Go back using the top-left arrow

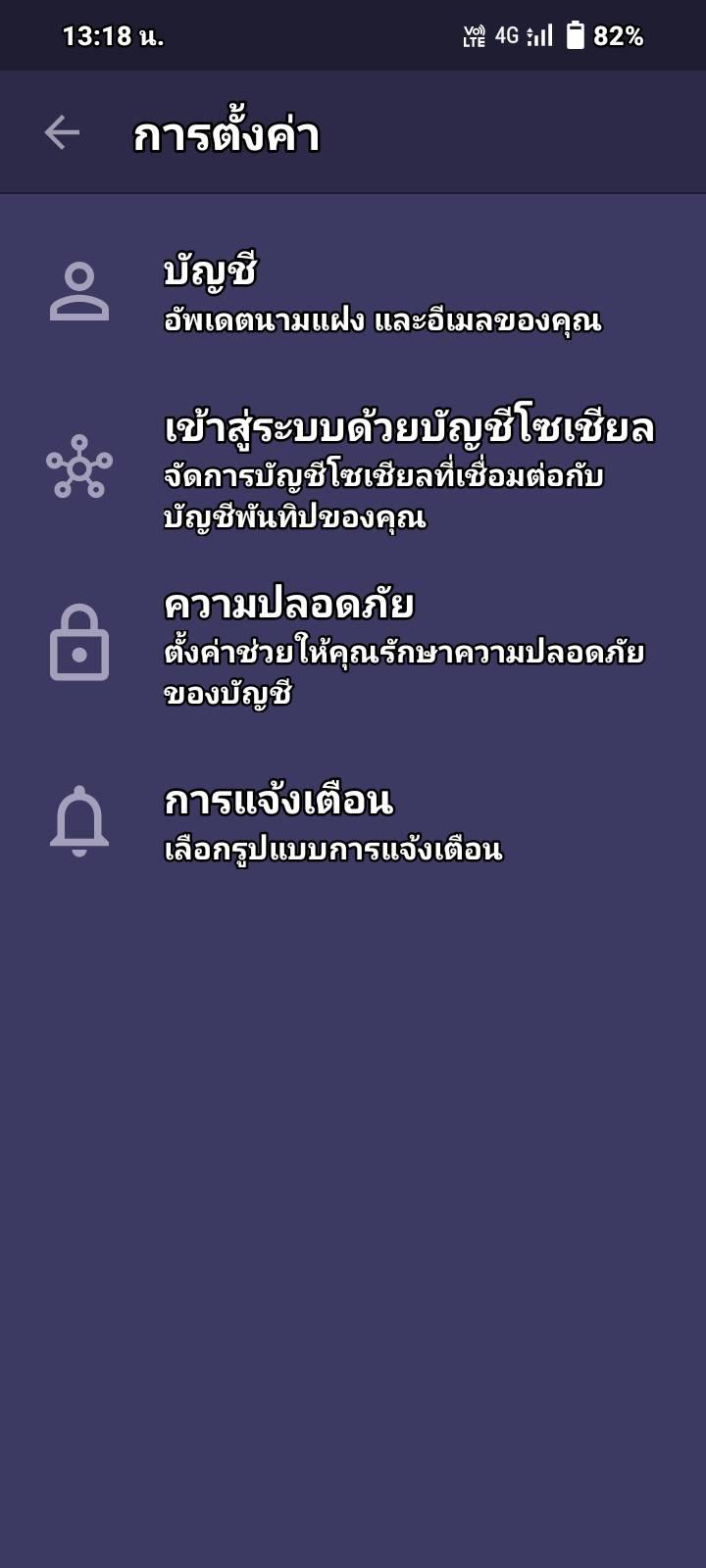(x=62, y=132)
